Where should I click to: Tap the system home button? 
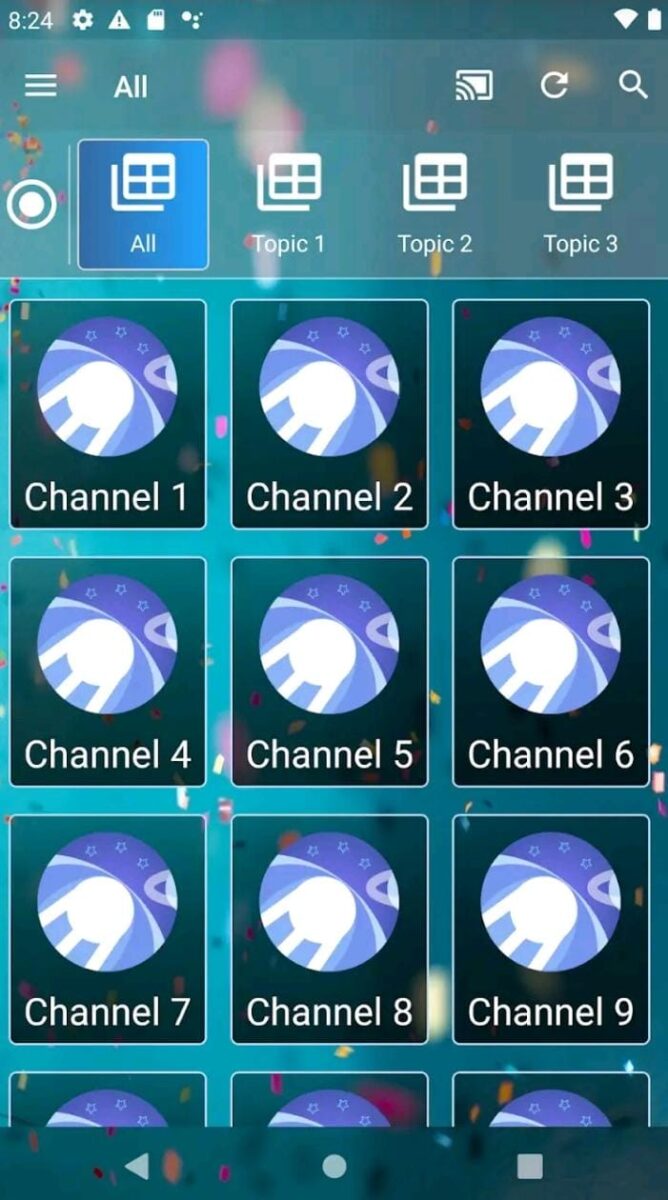(x=334, y=1166)
